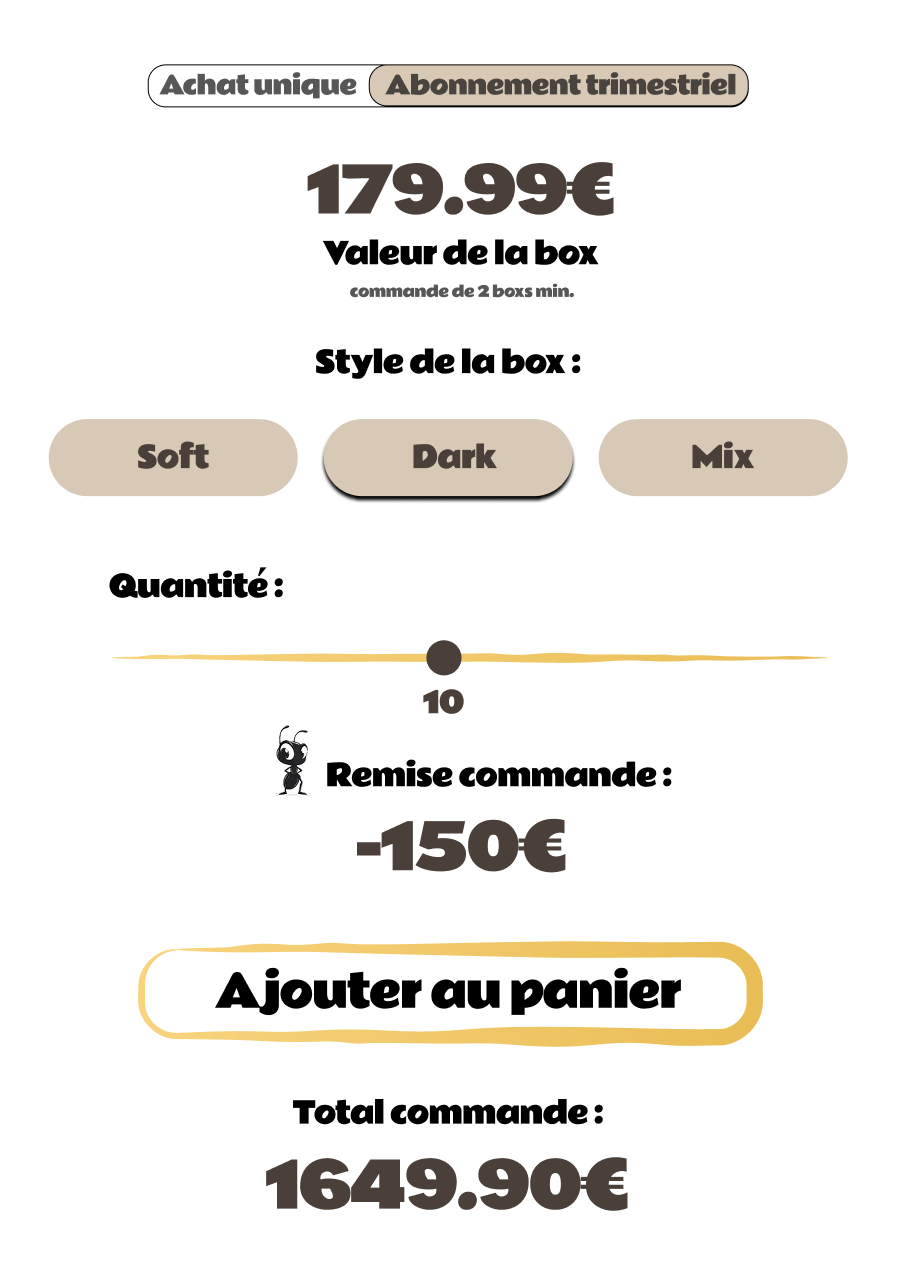The image size is (897, 1279).
Task: Tap the Quantité slider handle
Action: [x=444, y=658]
